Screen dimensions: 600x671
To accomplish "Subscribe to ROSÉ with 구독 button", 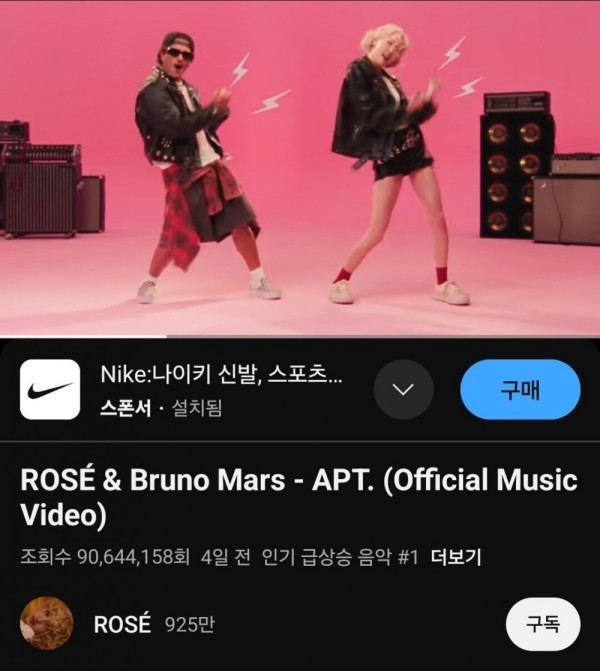I will tap(543, 625).
